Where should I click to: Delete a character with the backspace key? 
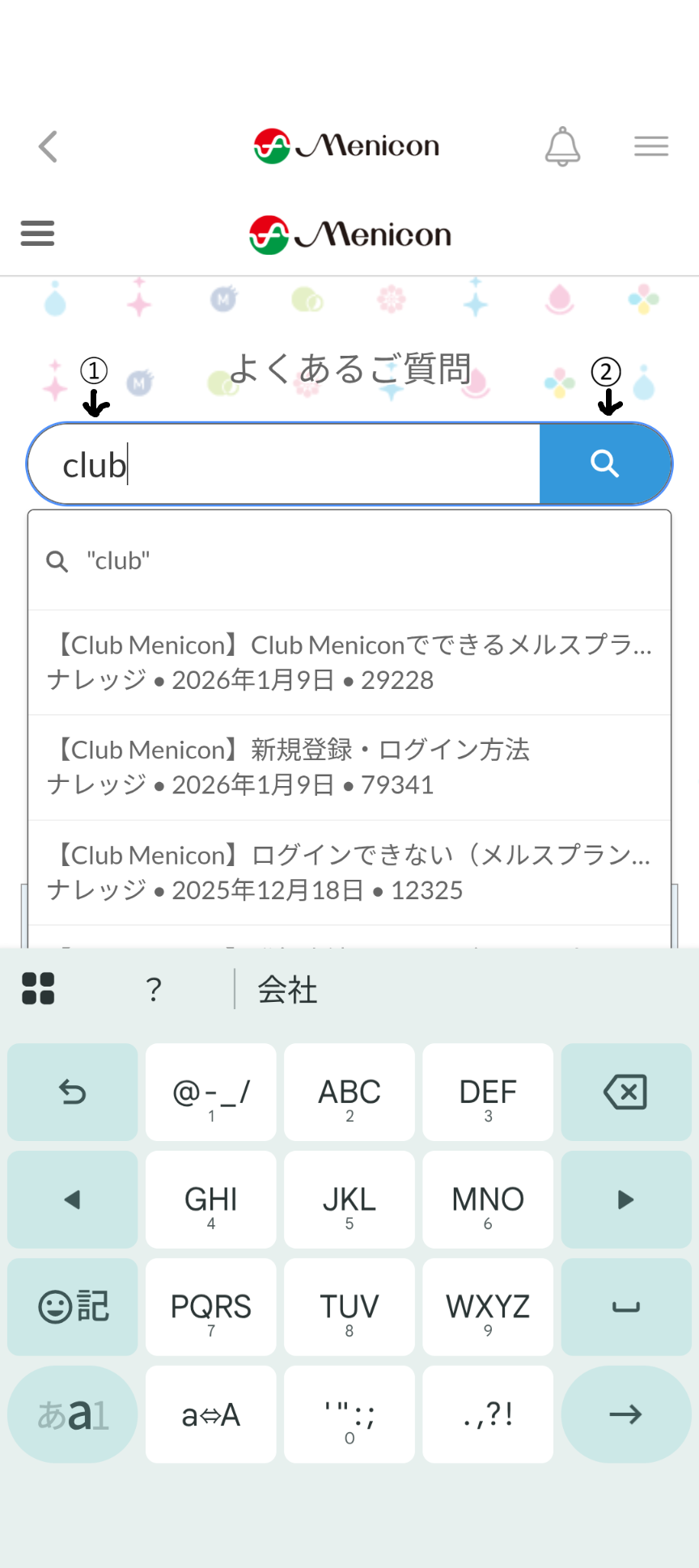[x=625, y=1093]
